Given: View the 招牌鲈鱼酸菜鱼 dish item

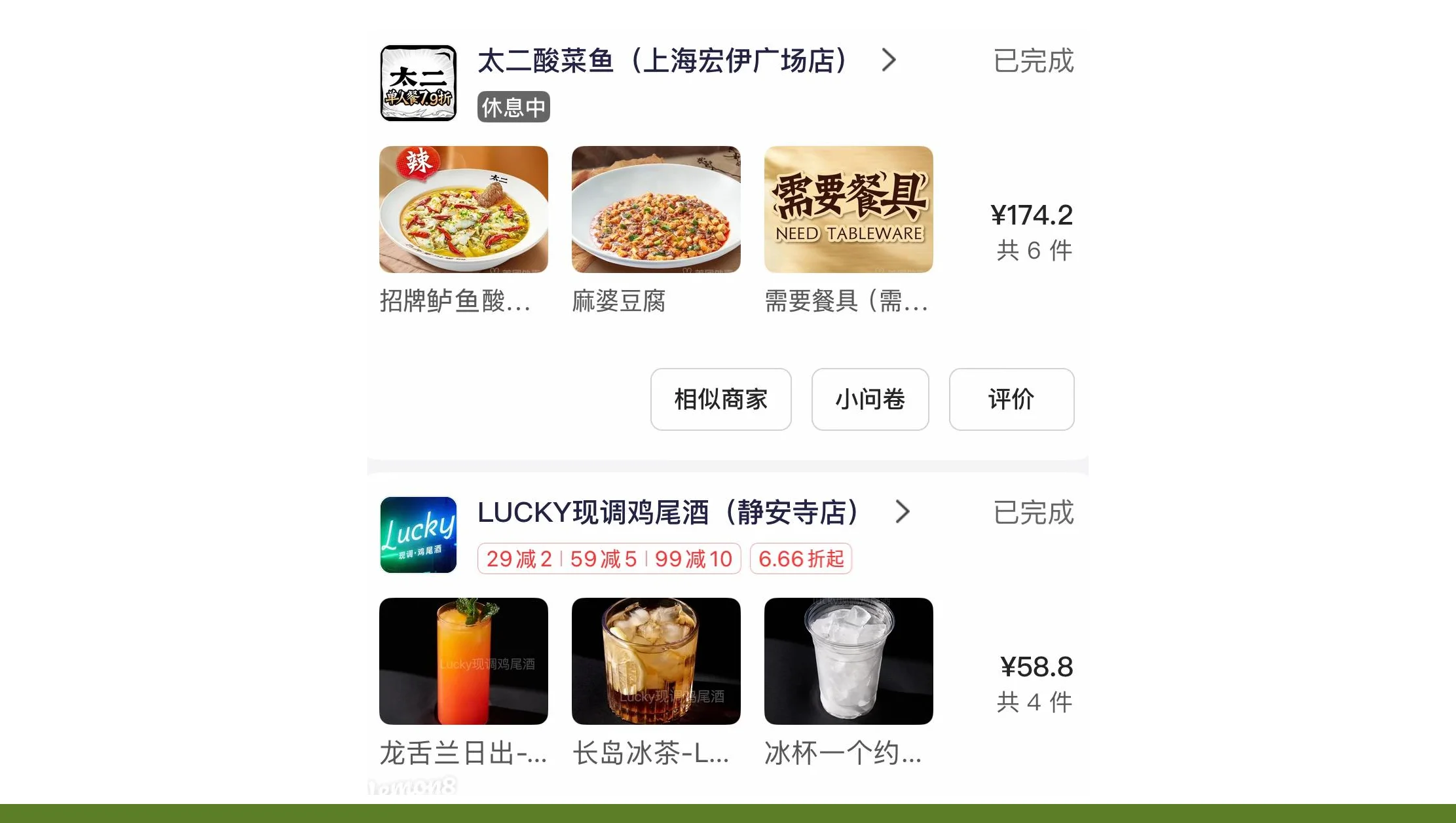Looking at the screenshot, I should pyautogui.click(x=463, y=210).
